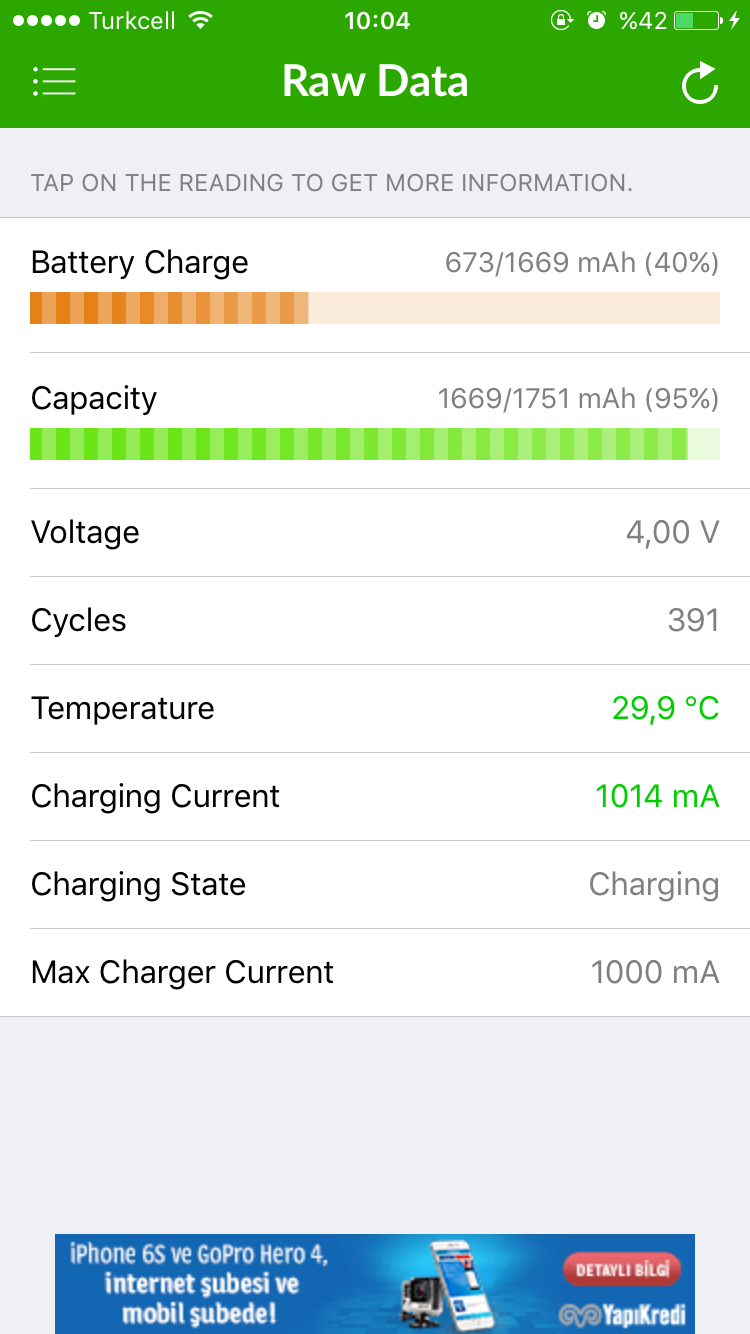Open Battery Charge reading details

[375, 285]
